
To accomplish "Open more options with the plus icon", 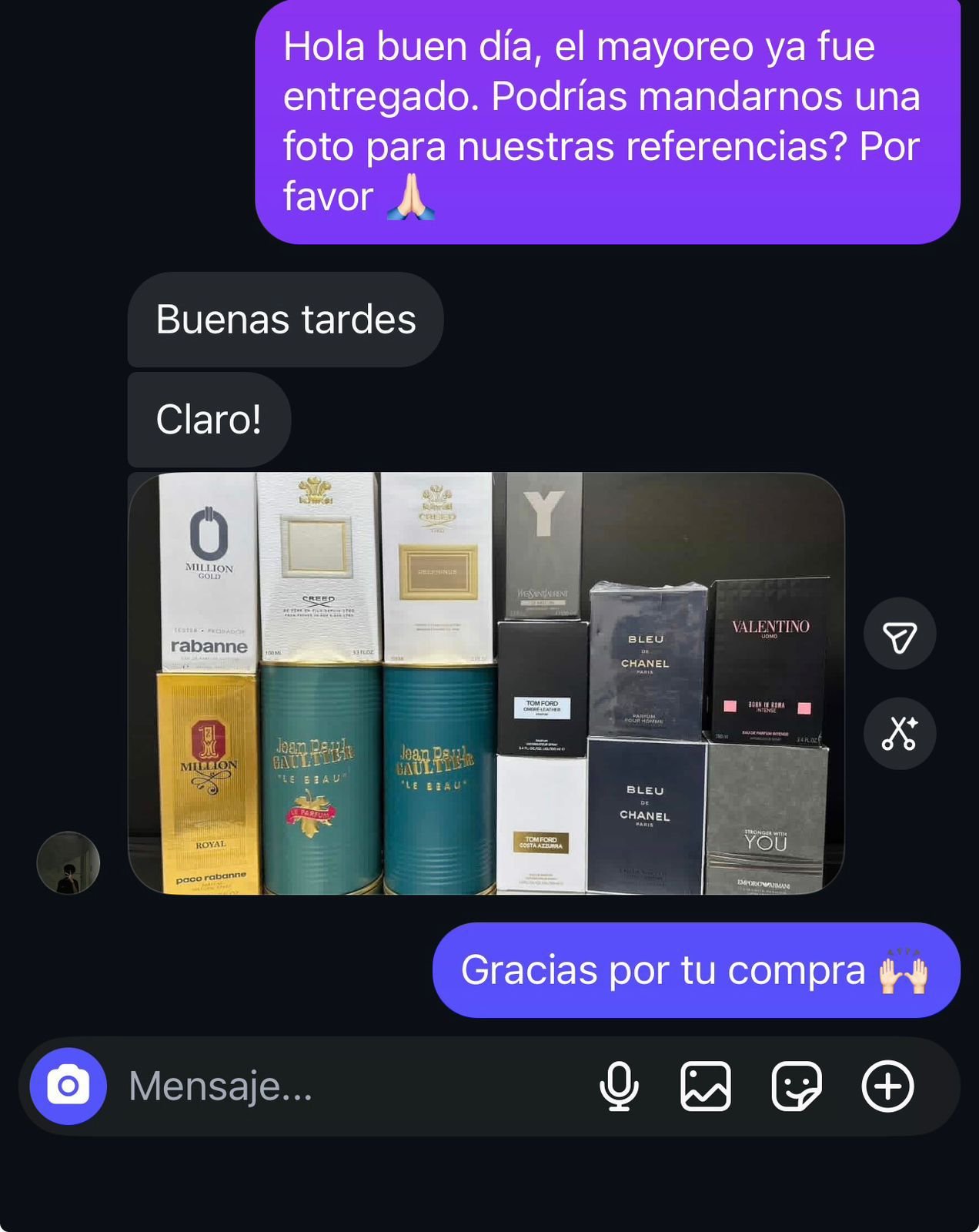I will pos(887,1086).
